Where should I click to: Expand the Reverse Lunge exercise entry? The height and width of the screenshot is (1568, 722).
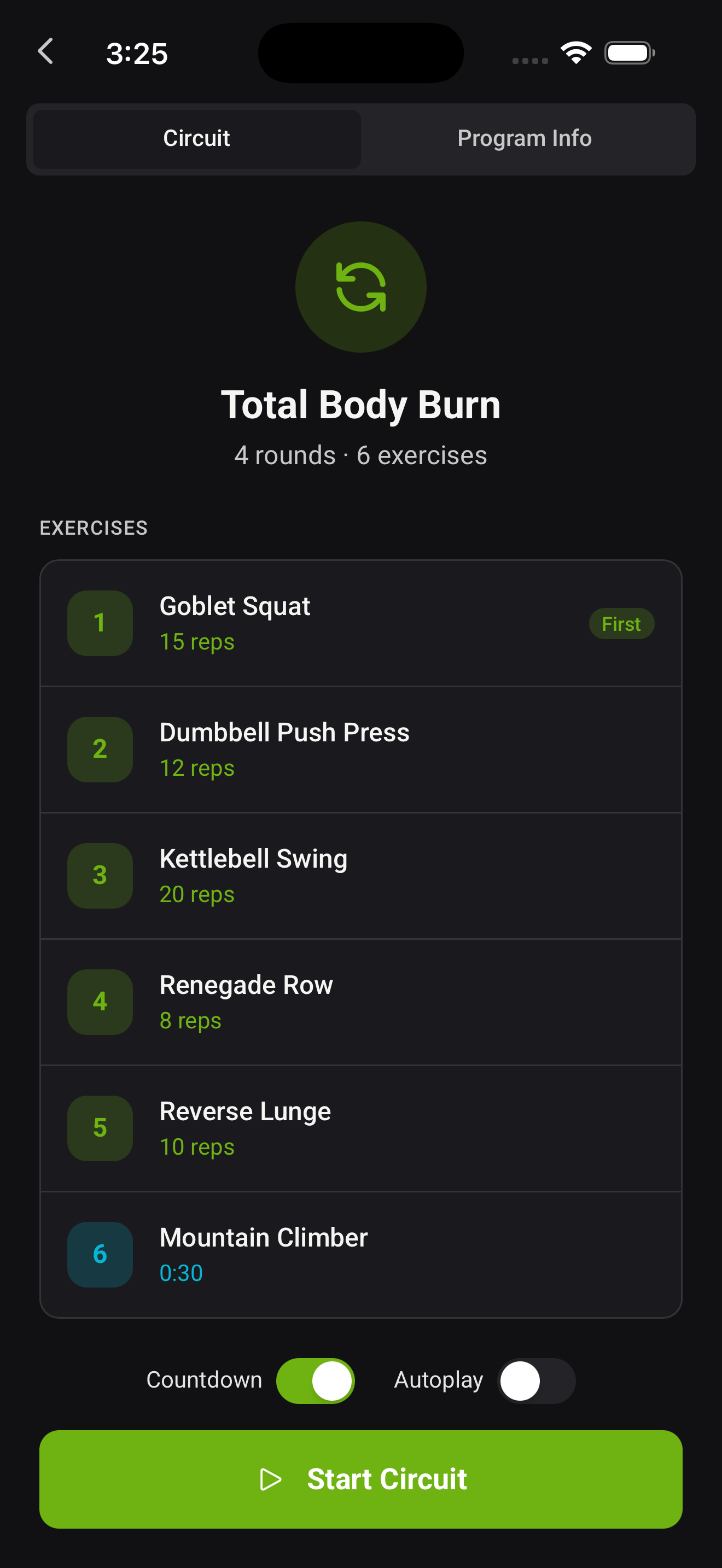(x=361, y=1127)
